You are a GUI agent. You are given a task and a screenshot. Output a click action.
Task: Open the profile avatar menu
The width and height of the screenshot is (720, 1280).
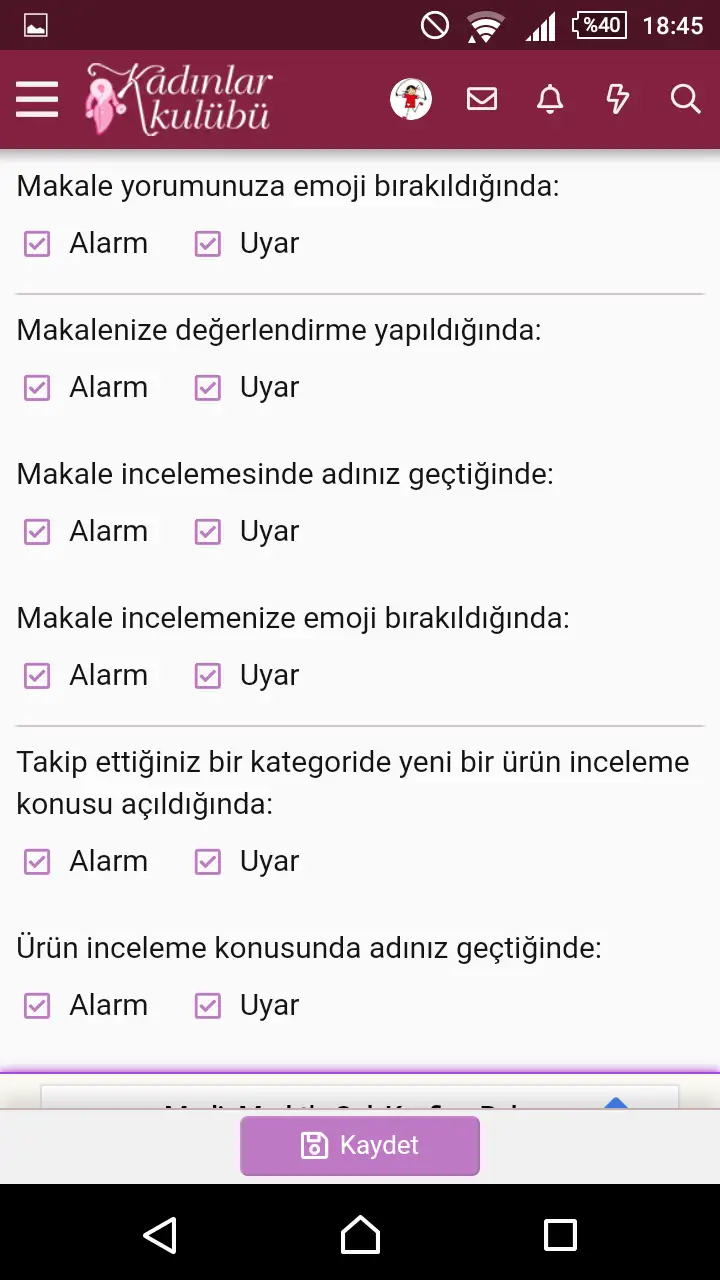click(410, 99)
